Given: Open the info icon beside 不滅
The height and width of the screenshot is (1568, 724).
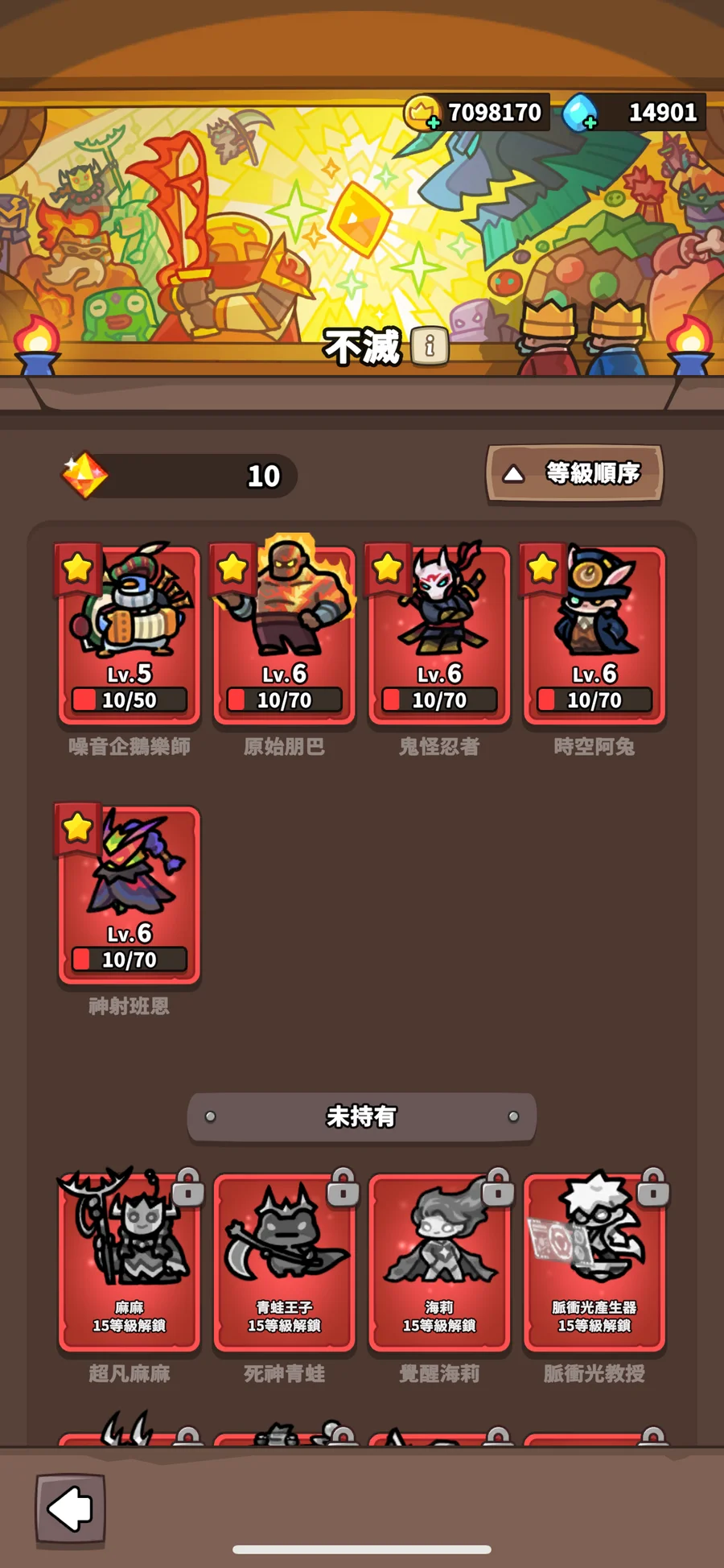Looking at the screenshot, I should [x=430, y=347].
